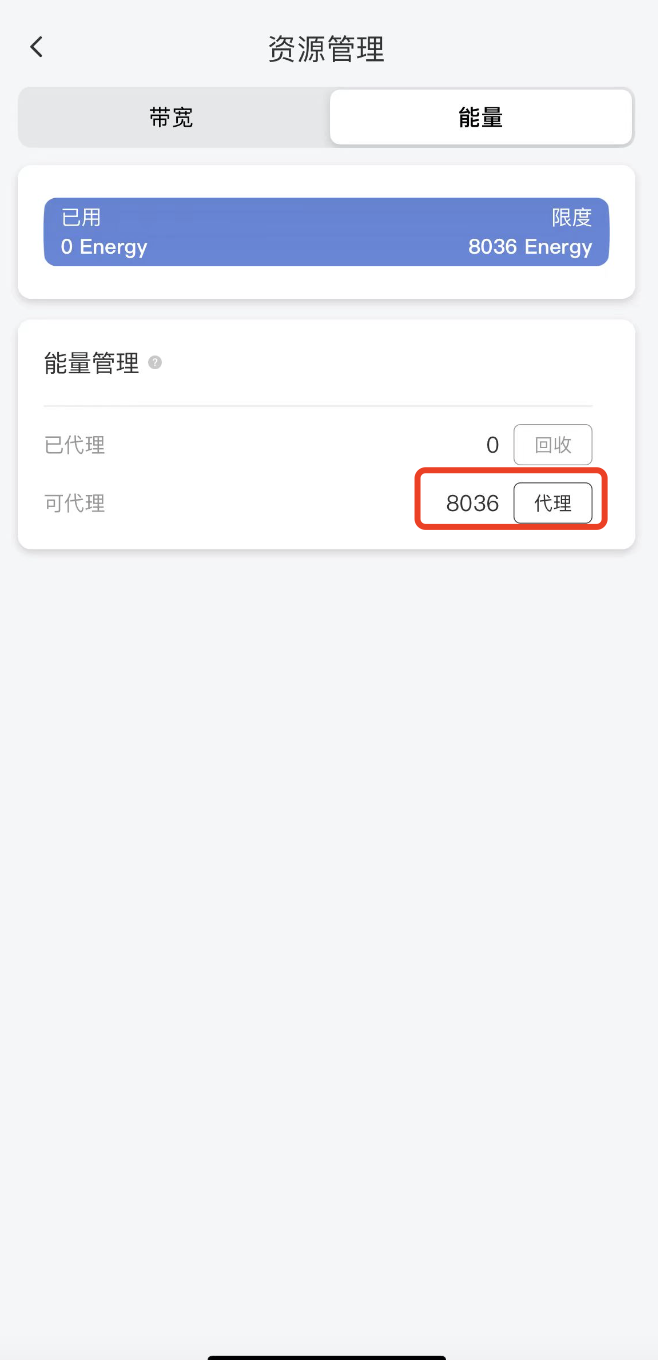Screen dimensions: 658x1360
Task: Open the help icon beside 能量管理
Action: point(155,363)
